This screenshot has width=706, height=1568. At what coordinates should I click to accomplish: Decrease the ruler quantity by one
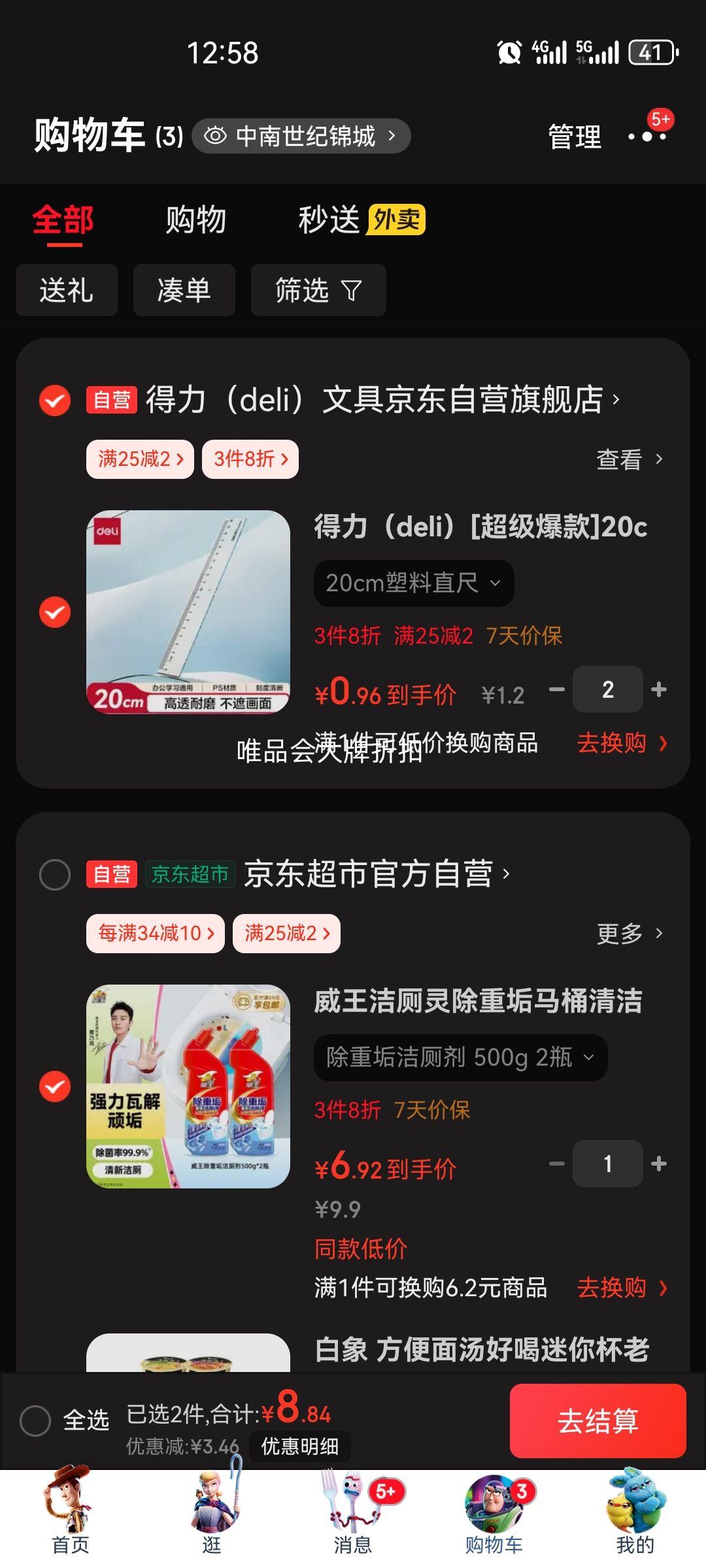coord(557,689)
